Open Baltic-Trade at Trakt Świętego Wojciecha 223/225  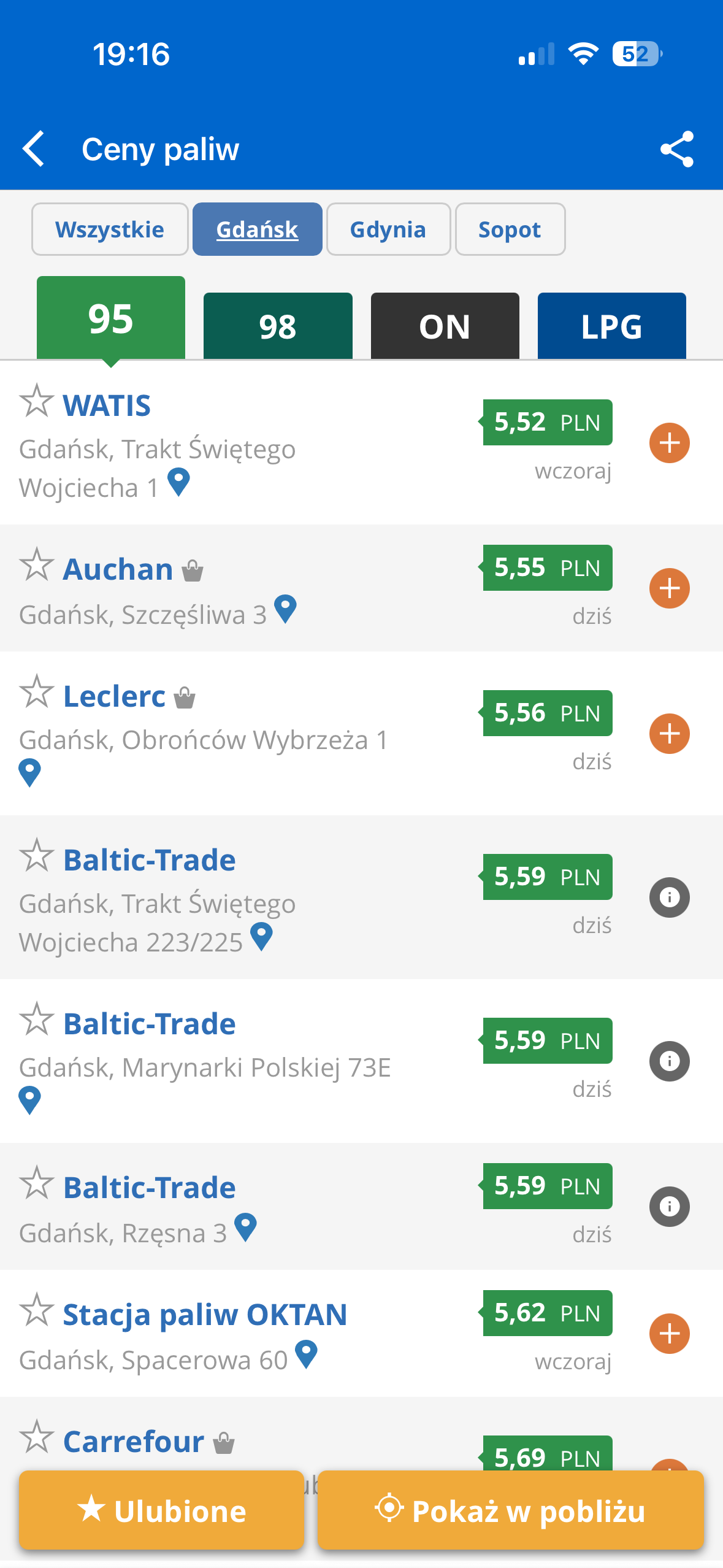click(x=150, y=860)
